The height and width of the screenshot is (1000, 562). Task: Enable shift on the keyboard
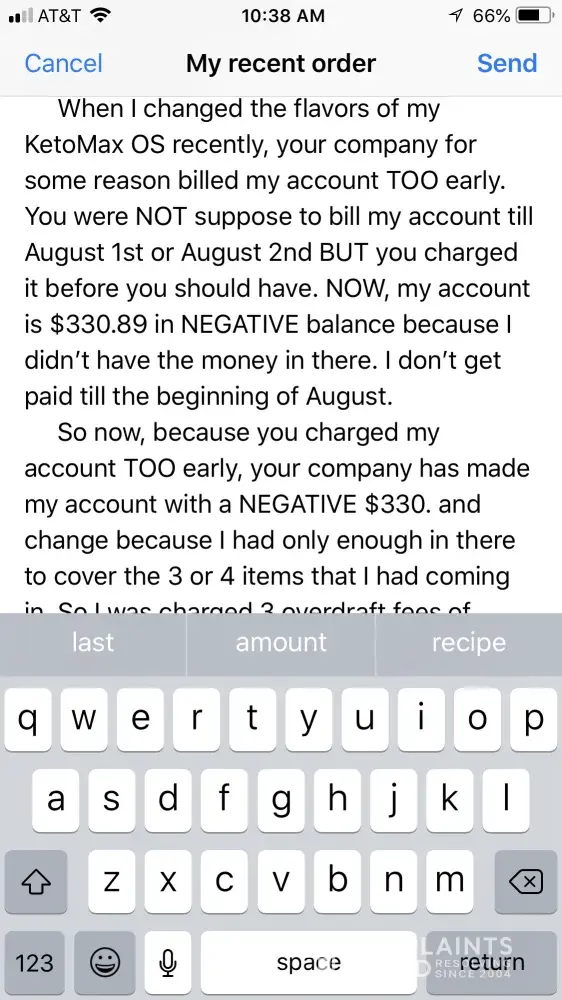36,882
